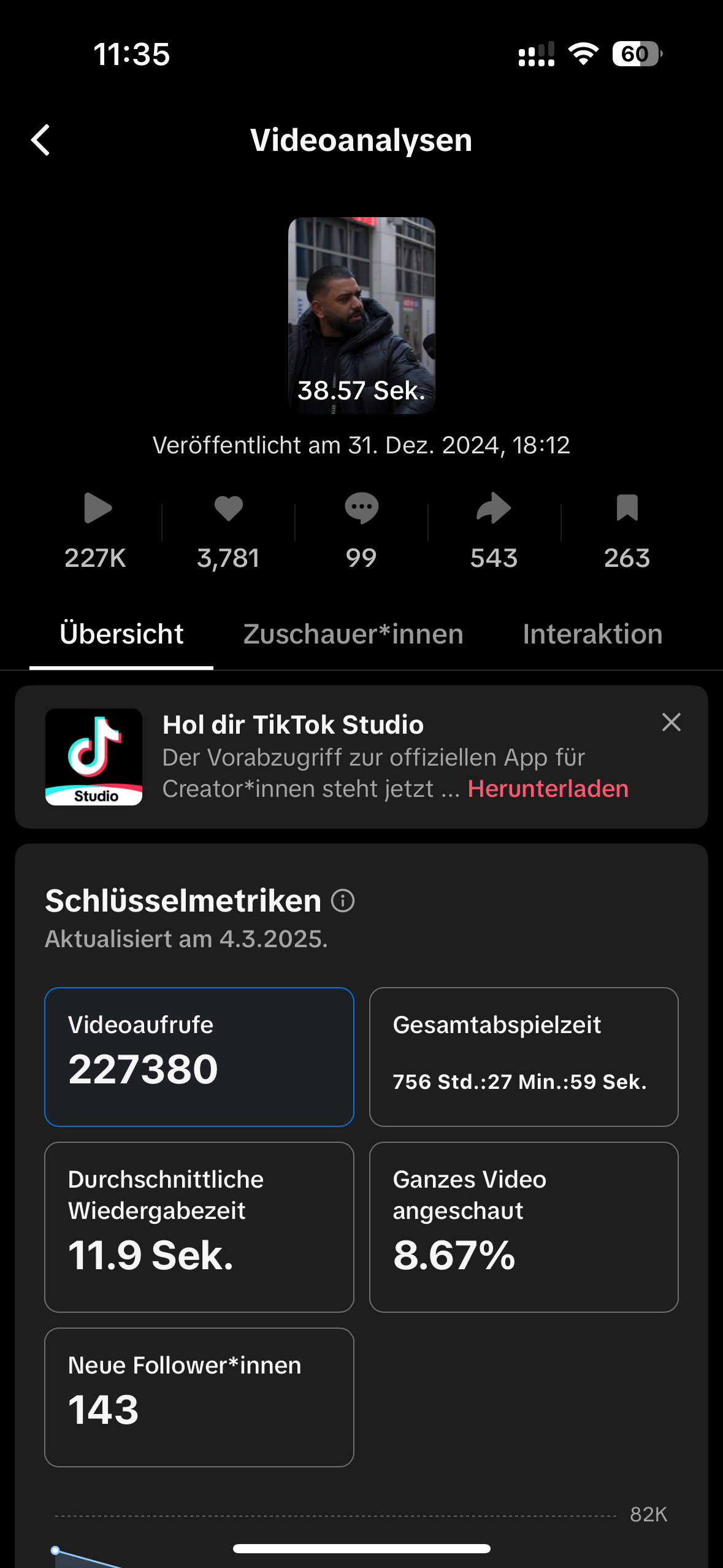Image resolution: width=723 pixels, height=1568 pixels.
Task: Select the Videoaufrufe metric card
Action: (x=200, y=1057)
